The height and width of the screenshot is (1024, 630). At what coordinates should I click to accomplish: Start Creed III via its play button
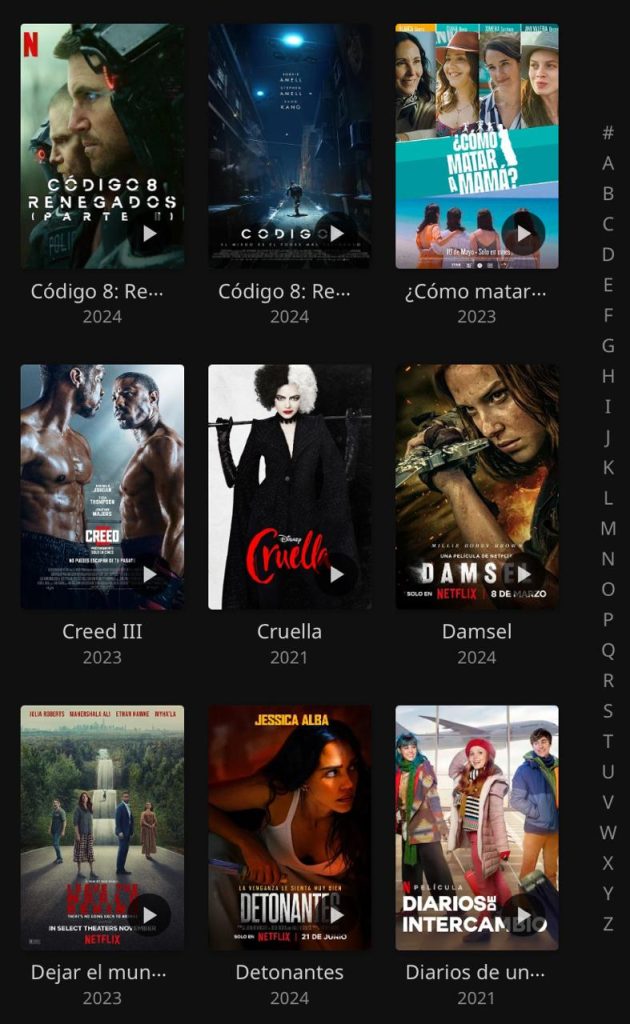[149, 574]
